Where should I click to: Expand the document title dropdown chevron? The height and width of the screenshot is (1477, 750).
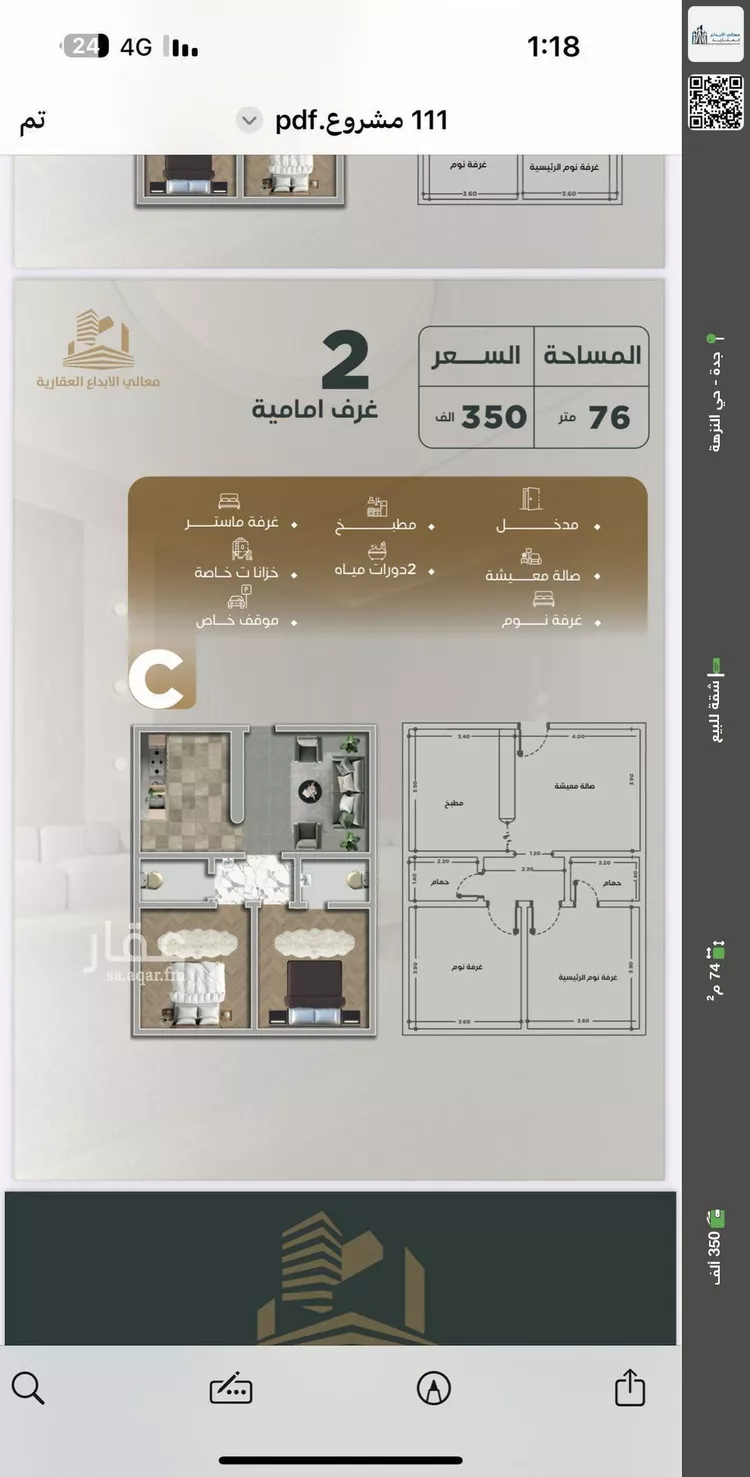(249, 121)
